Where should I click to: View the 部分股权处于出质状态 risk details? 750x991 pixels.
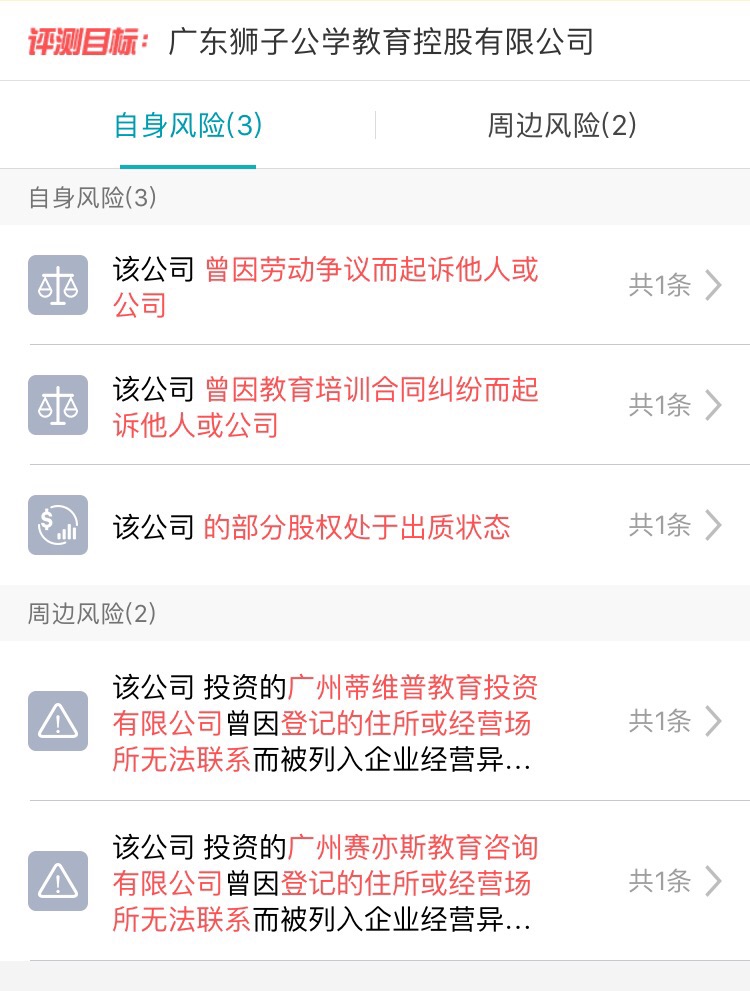[x=375, y=526]
